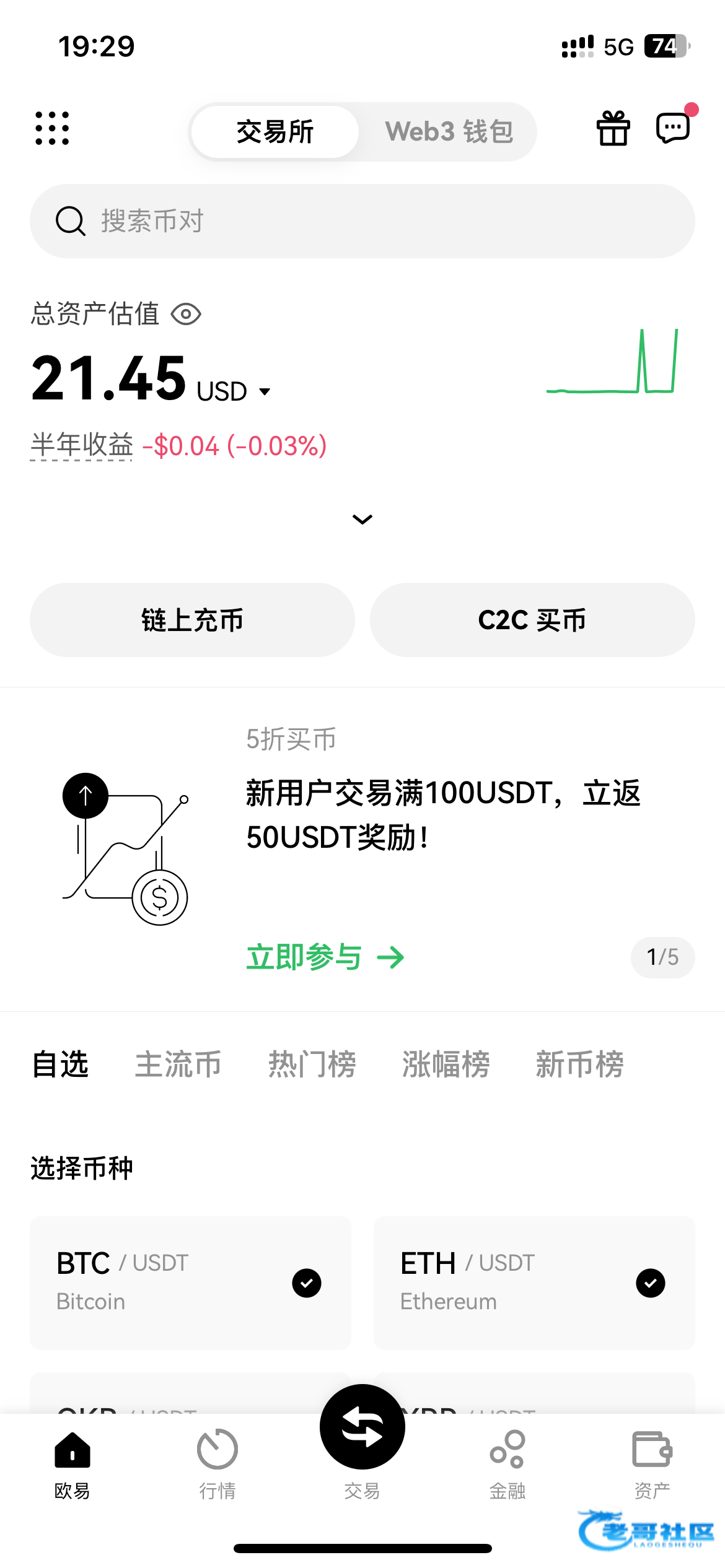Open the messages chat icon
Screen dimensions: 725x1568
(x=672, y=128)
